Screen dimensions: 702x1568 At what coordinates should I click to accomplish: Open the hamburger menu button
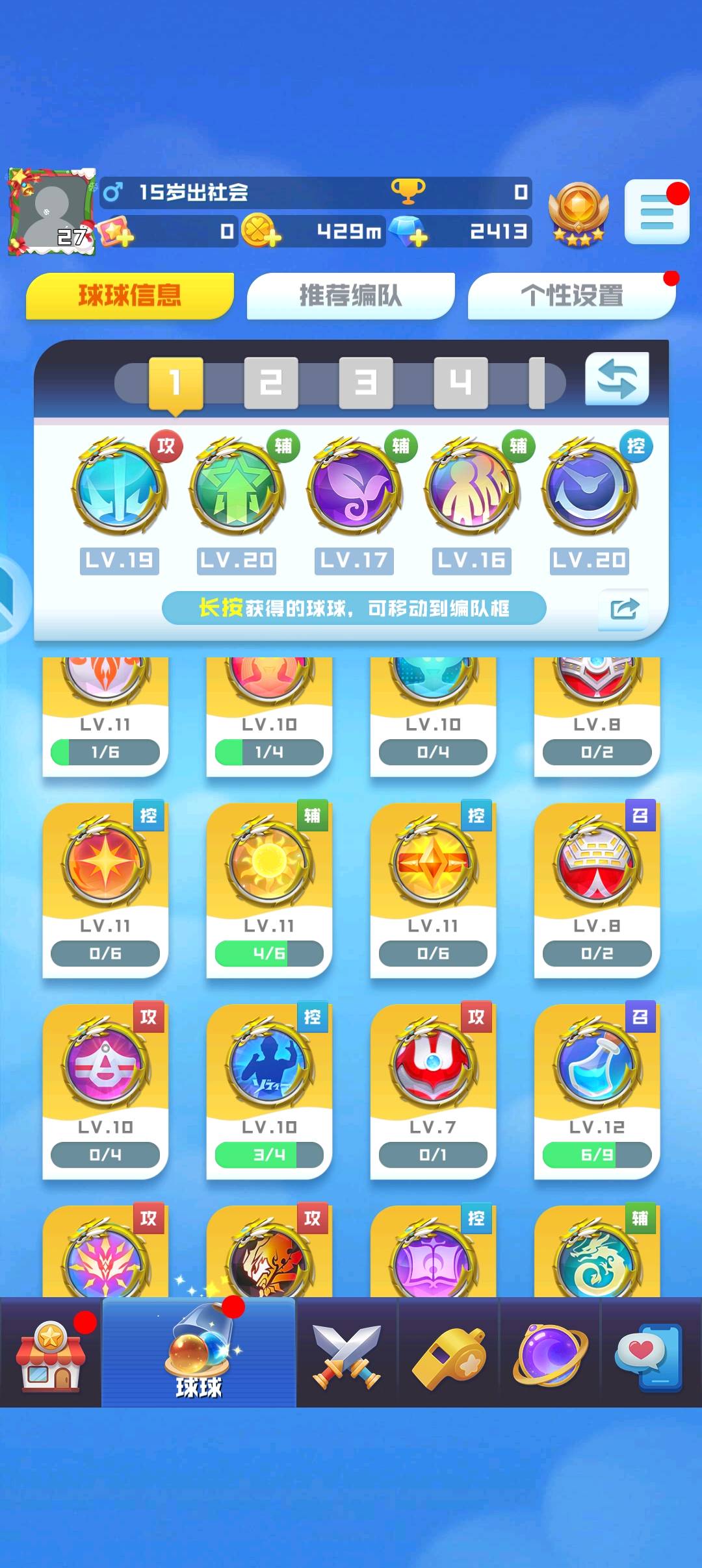coord(656,212)
